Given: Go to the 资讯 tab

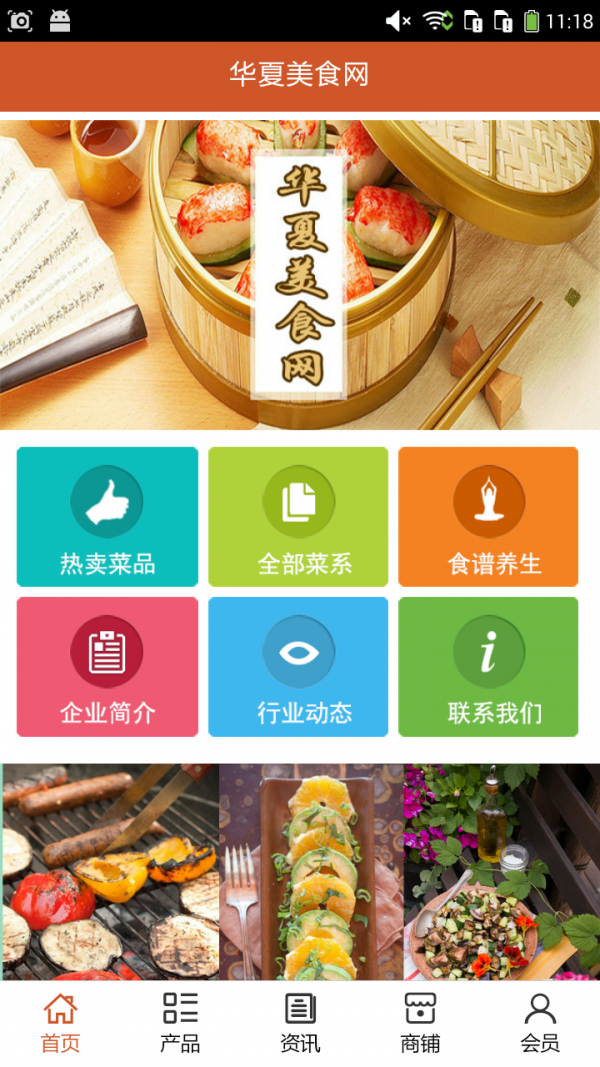Looking at the screenshot, I should coord(300,1023).
